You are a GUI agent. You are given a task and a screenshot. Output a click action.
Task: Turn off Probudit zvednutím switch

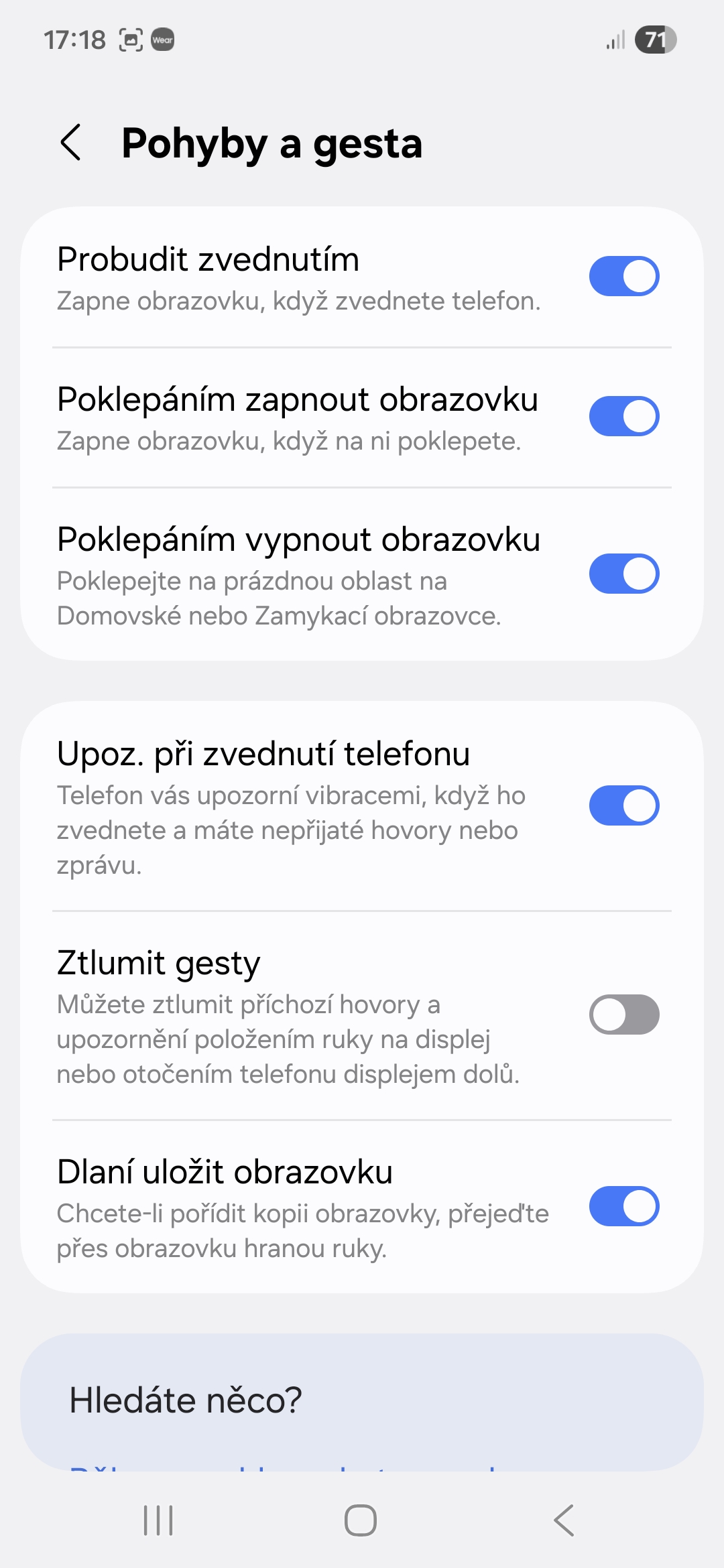click(x=623, y=276)
